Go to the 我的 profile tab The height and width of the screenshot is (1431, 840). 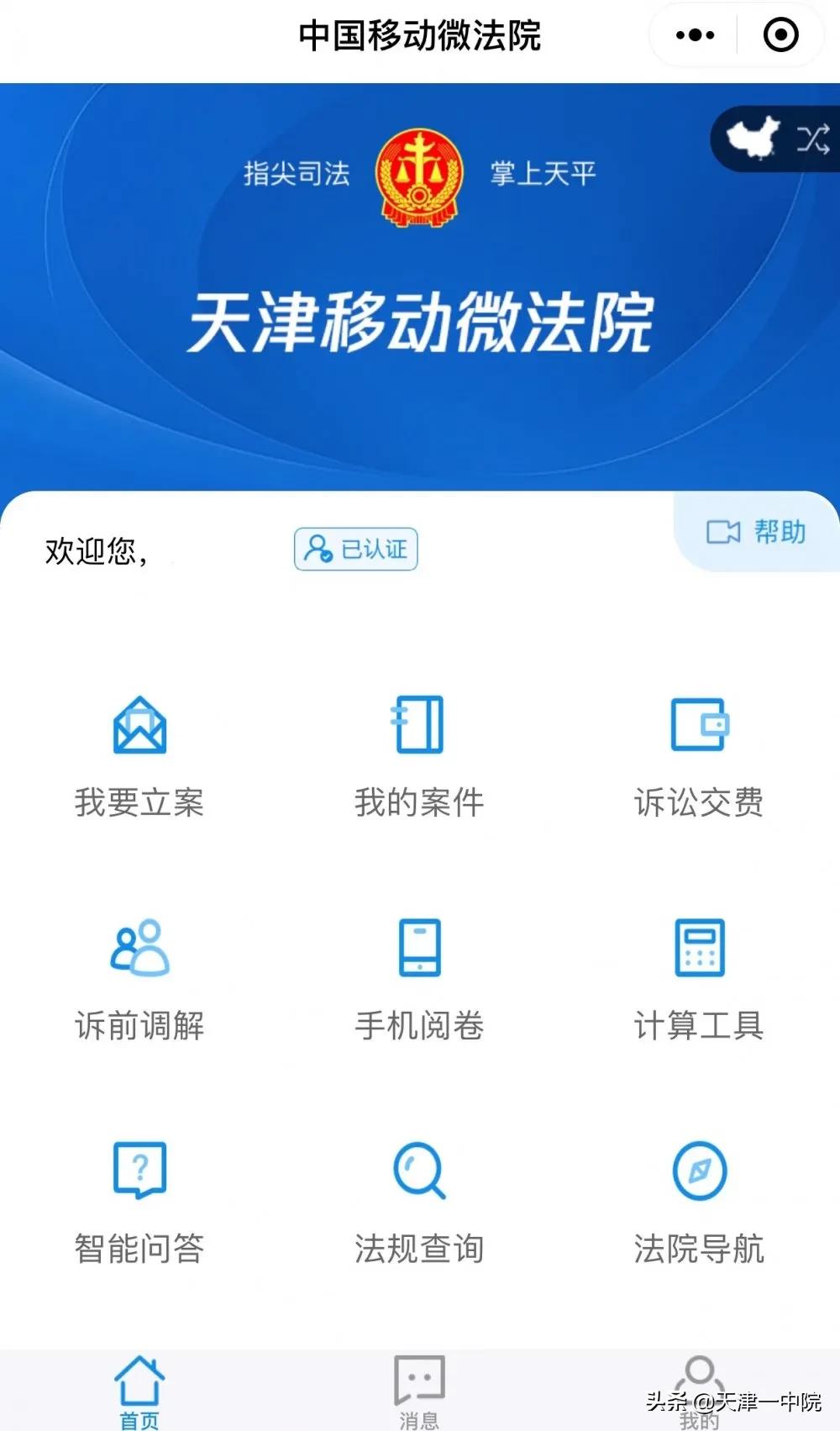701,1386
